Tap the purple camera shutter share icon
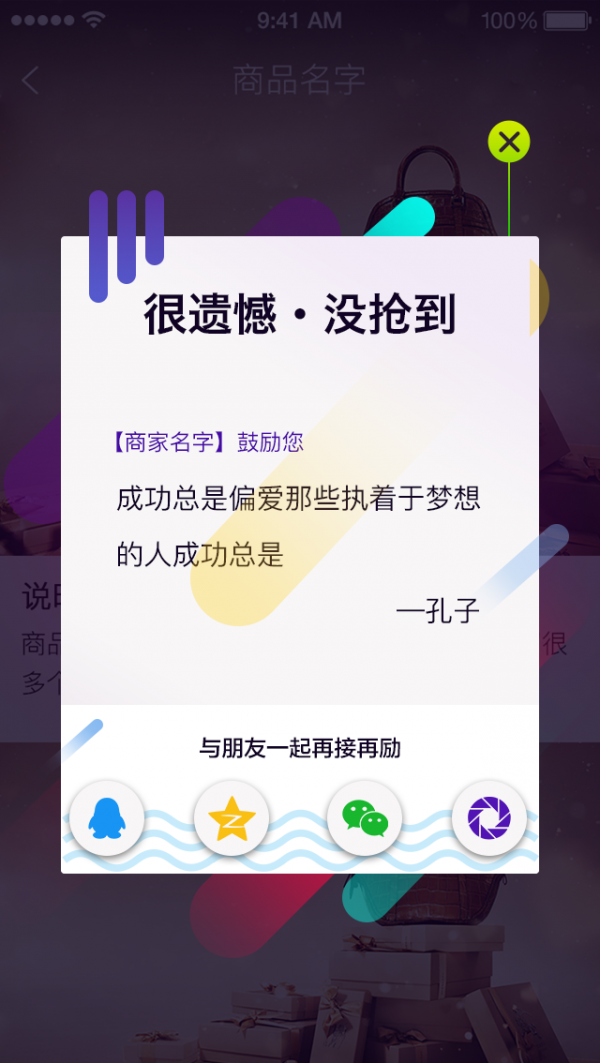This screenshot has height=1063, width=600. (x=489, y=818)
